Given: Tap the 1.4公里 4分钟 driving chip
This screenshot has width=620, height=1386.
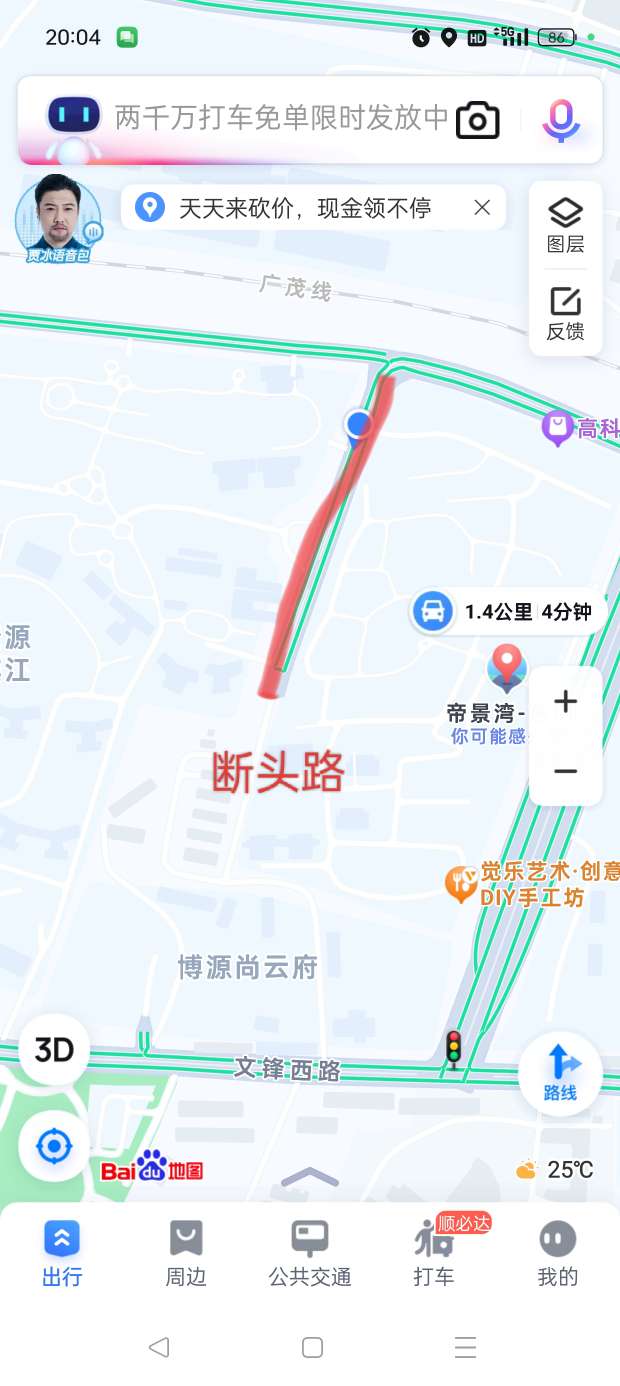Looking at the screenshot, I should click(508, 611).
